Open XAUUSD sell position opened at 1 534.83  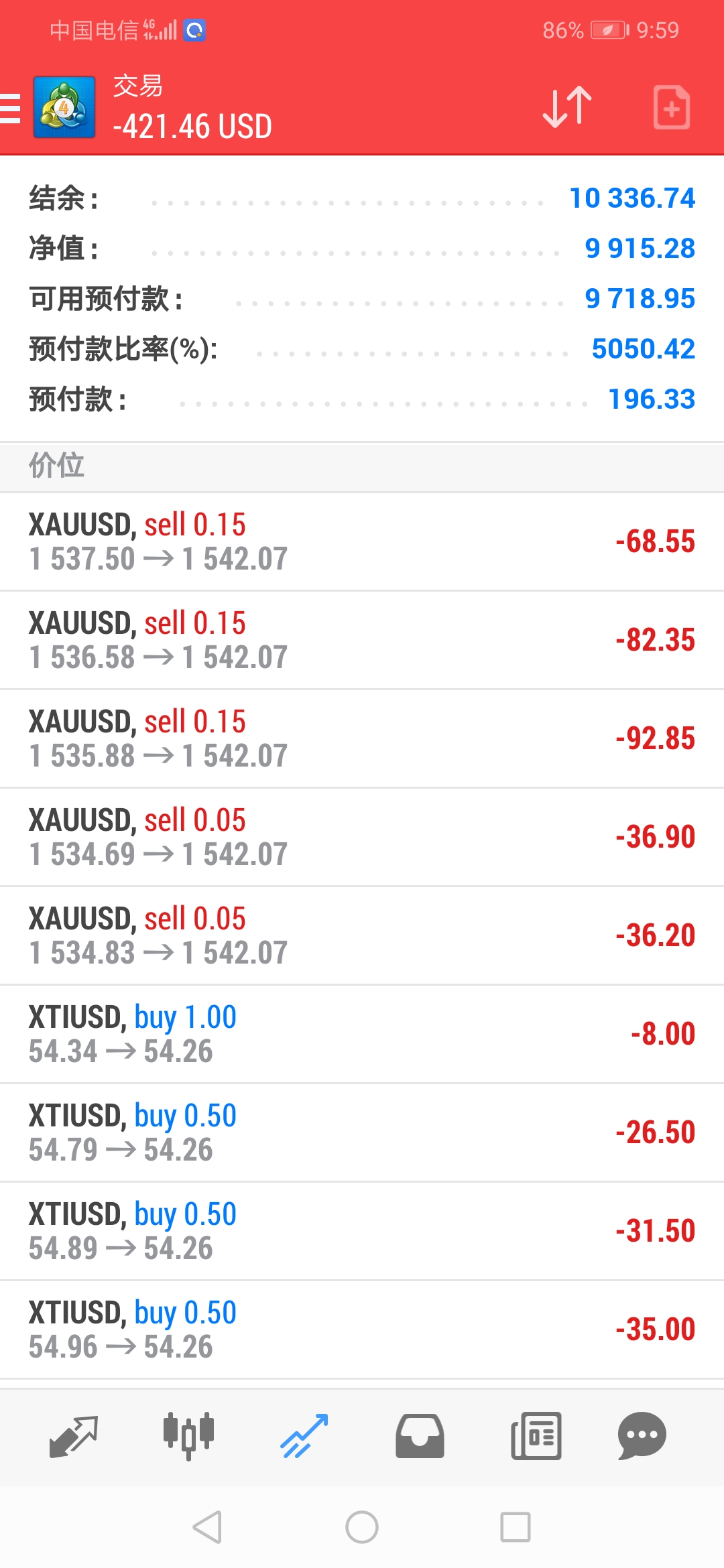point(362,935)
